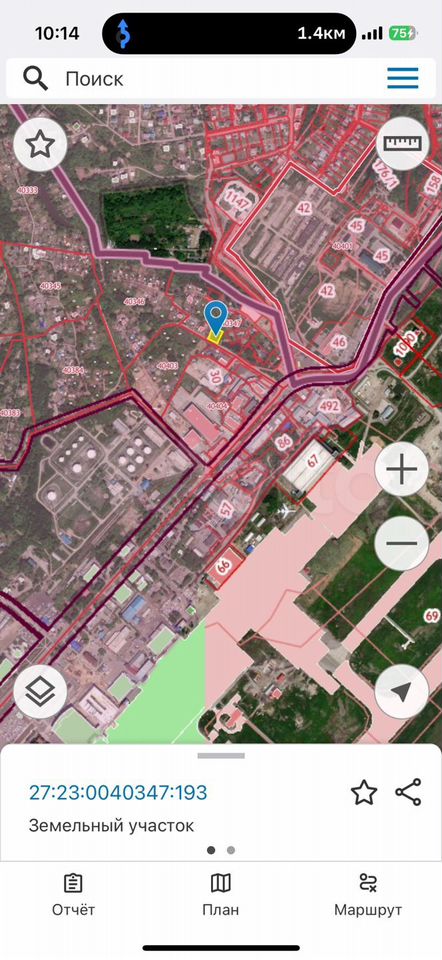Open the hamburger menu
Screen dimensions: 442x960
[x=403, y=78]
